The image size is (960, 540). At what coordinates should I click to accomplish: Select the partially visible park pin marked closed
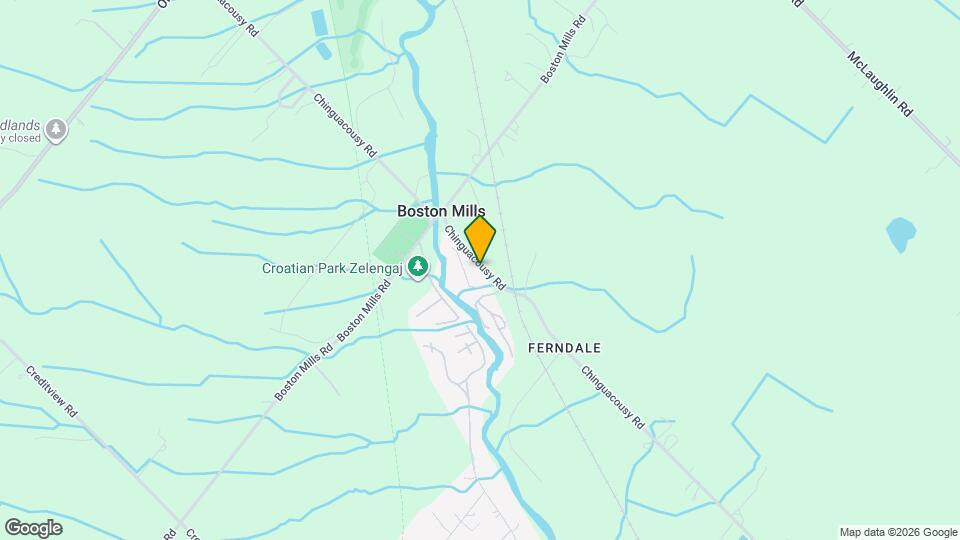click(x=57, y=129)
